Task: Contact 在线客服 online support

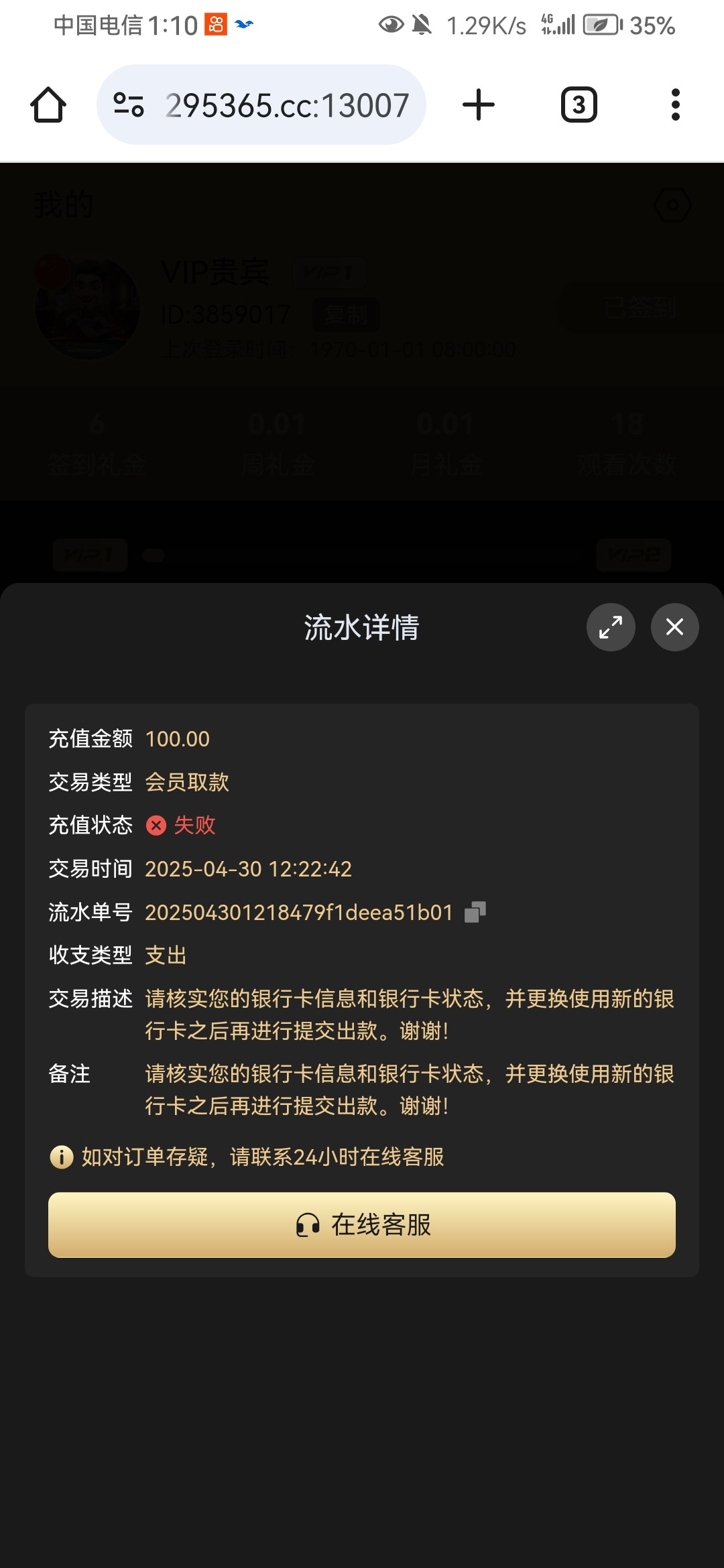Action: point(362,1225)
